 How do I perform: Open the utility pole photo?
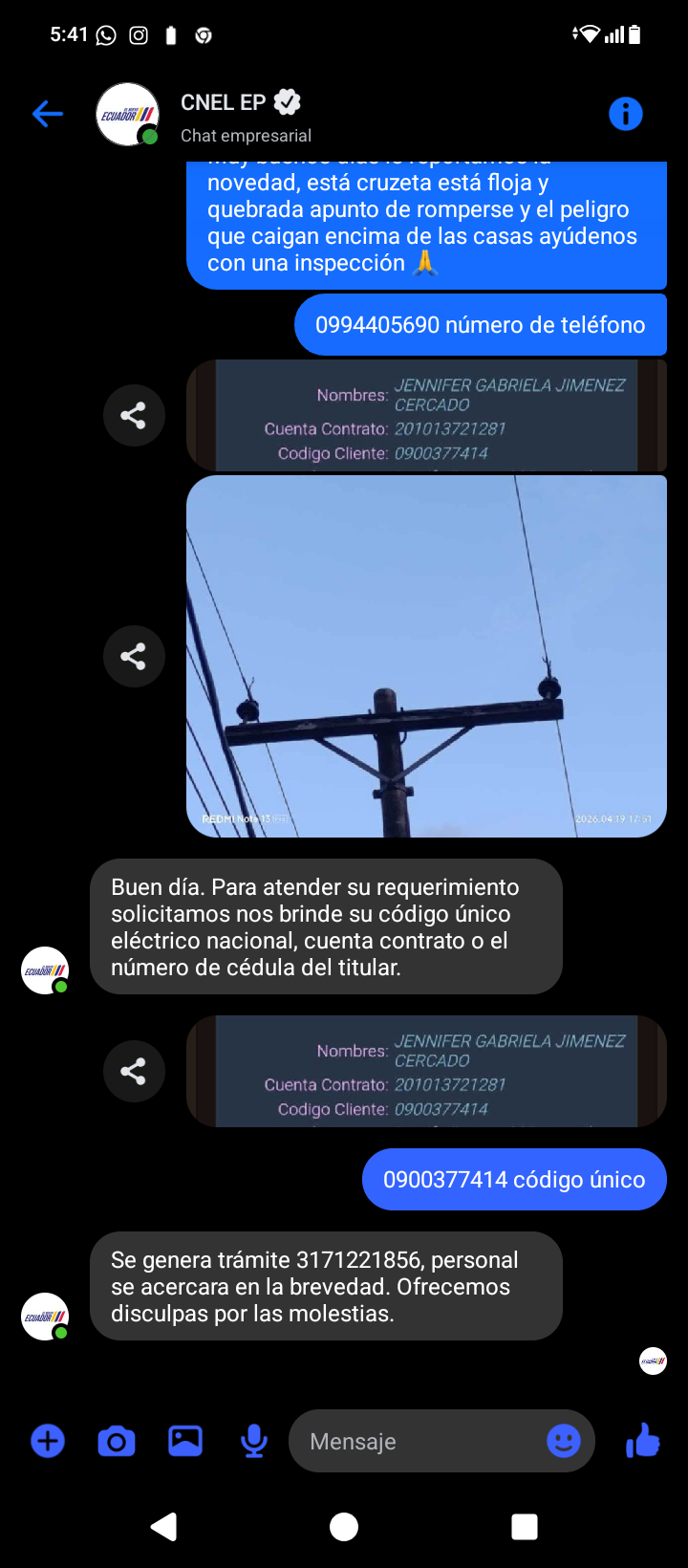click(x=426, y=657)
